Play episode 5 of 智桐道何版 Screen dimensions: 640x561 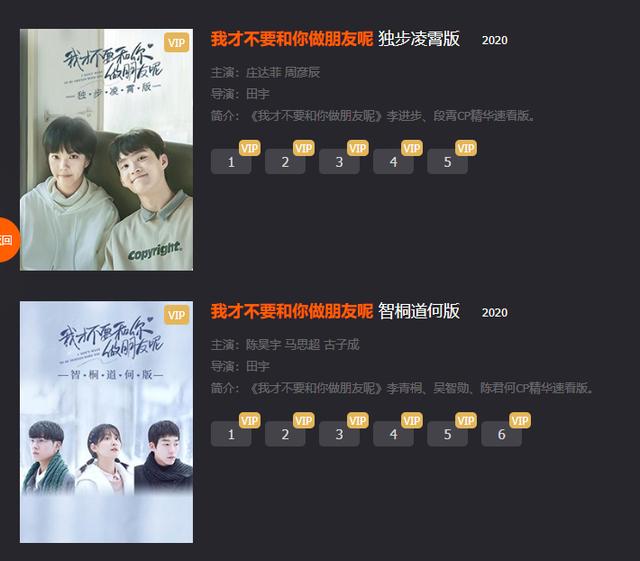point(447,434)
